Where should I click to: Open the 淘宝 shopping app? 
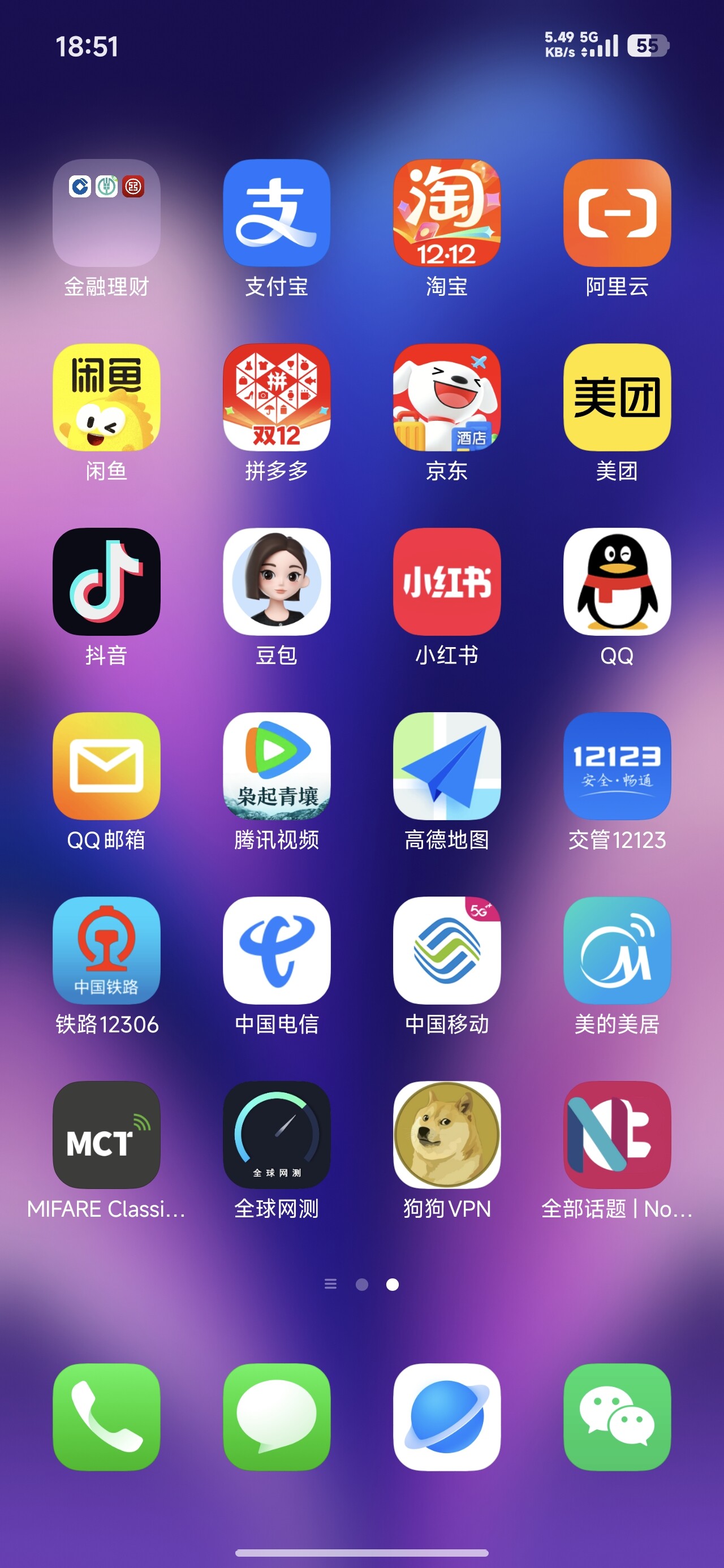tap(446, 213)
